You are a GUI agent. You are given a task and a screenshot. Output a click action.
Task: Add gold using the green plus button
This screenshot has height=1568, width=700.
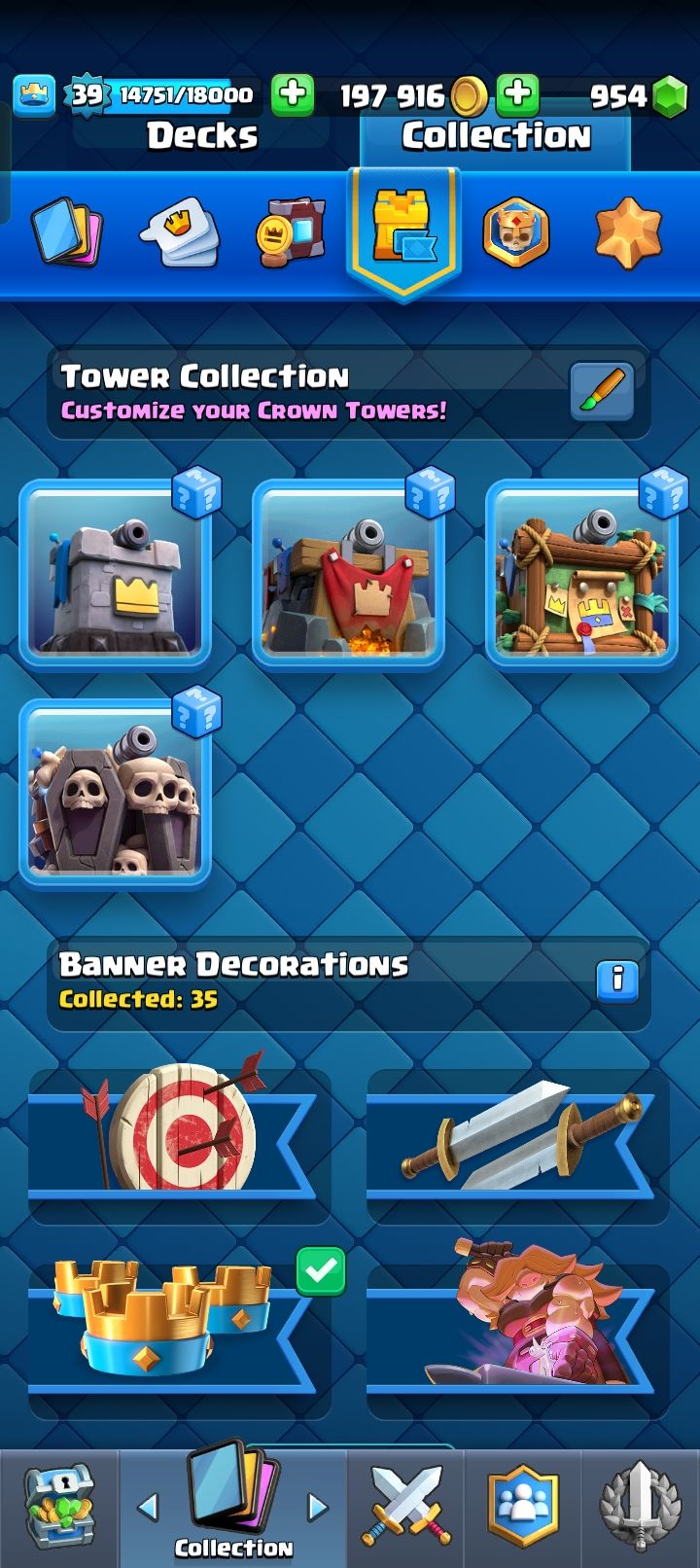click(292, 95)
